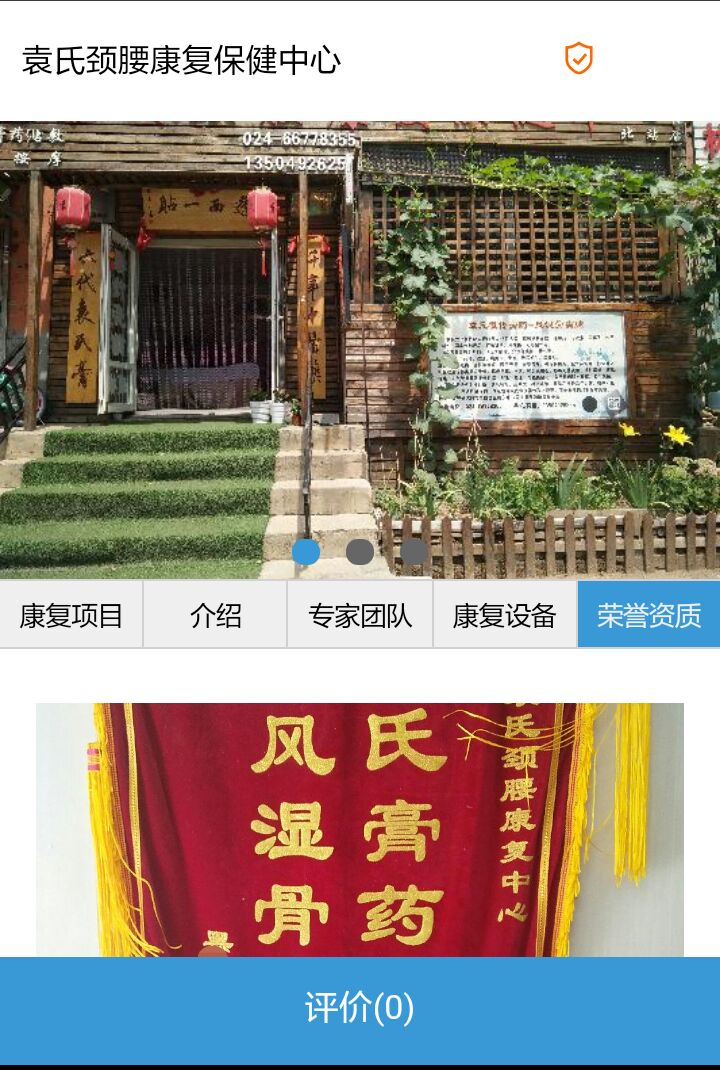Tap the orange verified shield icon
This screenshot has height=1070, width=720.
pos(578,59)
